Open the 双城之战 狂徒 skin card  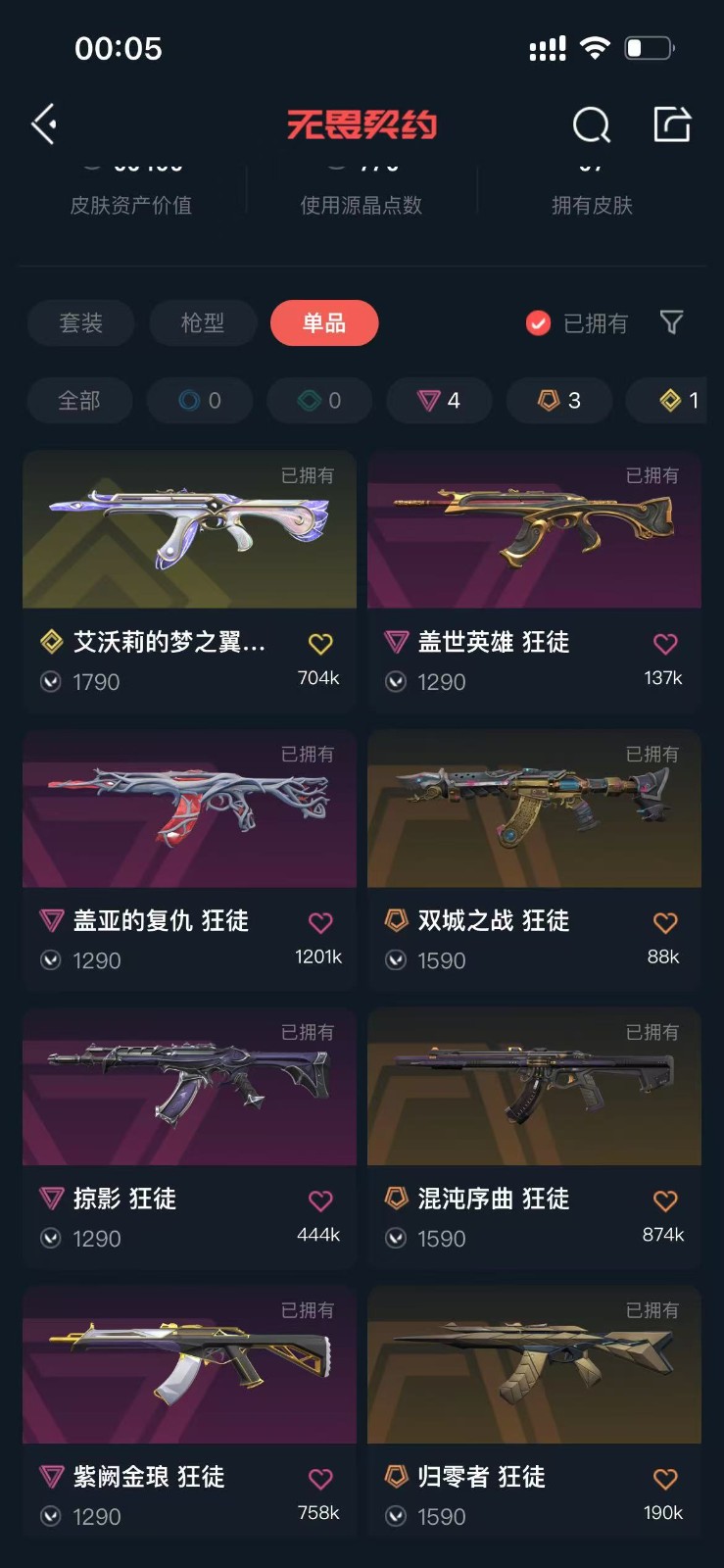(535, 859)
